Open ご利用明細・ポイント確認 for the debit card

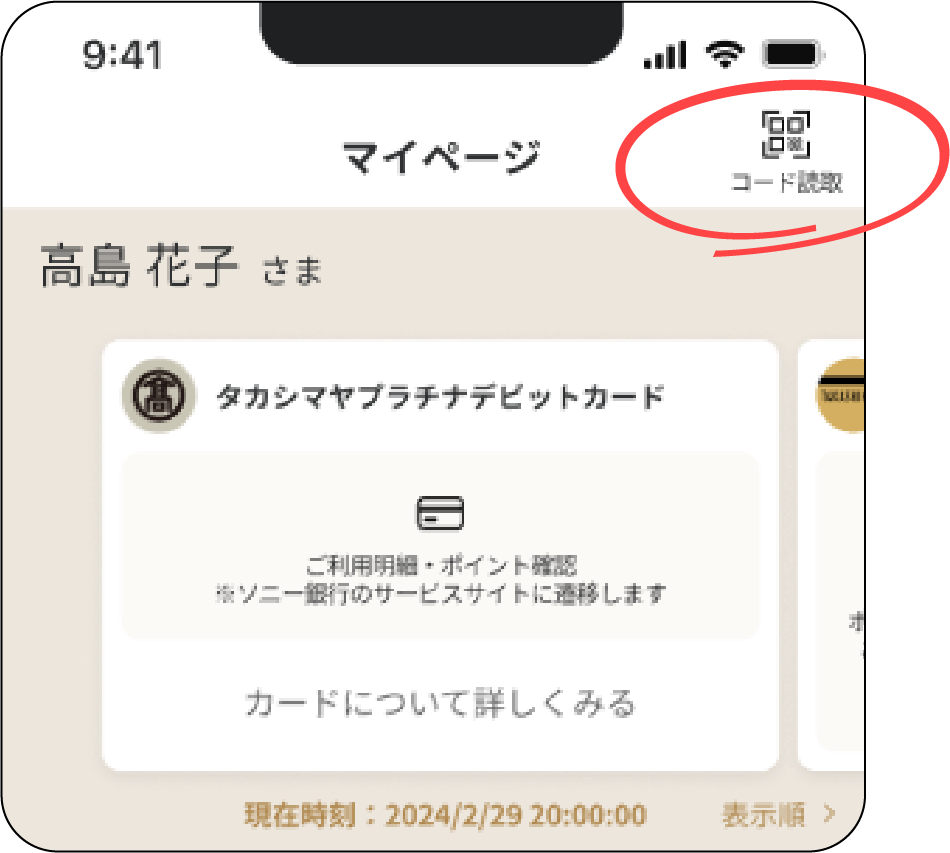(x=440, y=546)
